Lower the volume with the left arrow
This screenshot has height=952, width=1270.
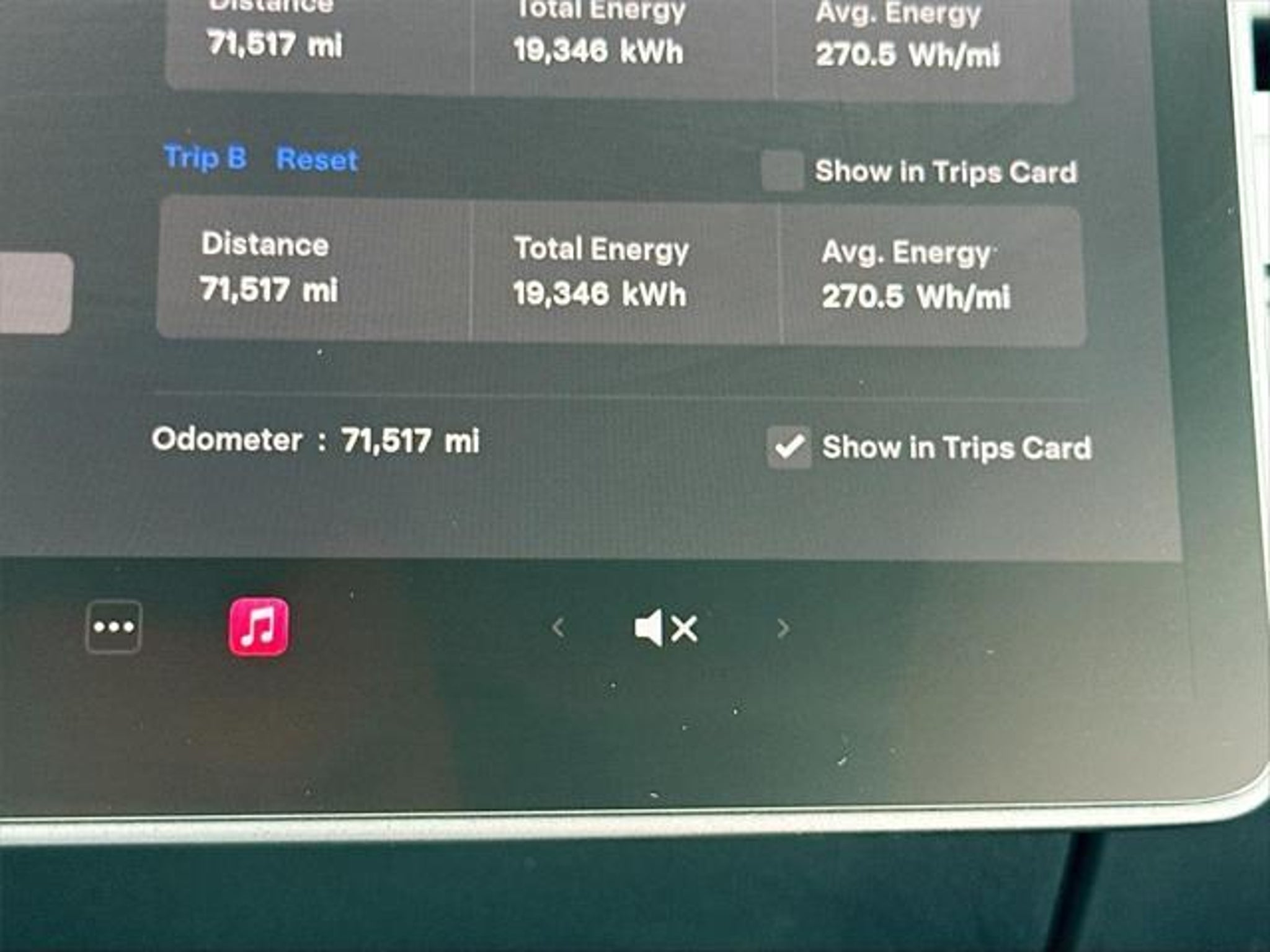(558, 628)
